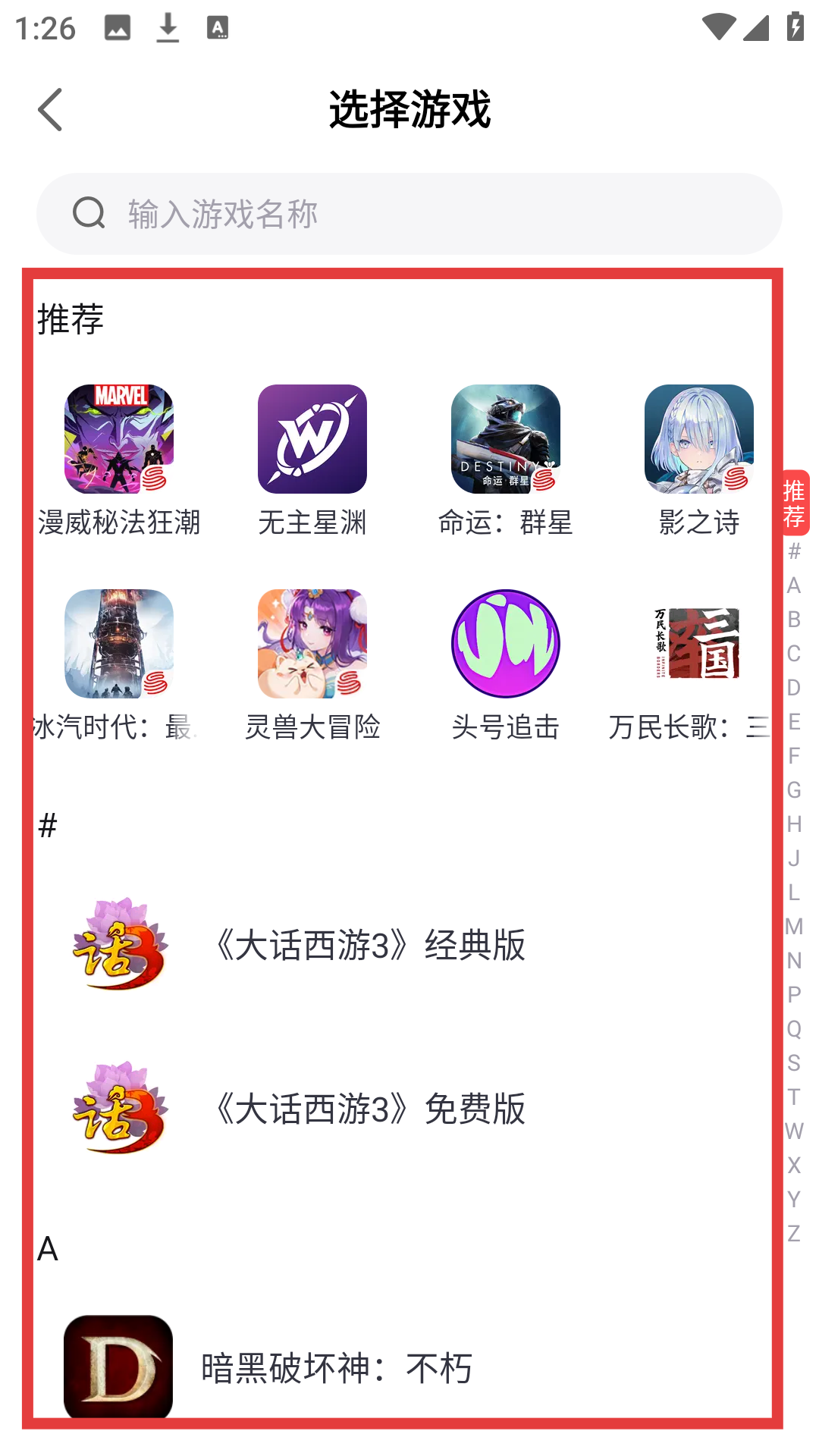Choose 无主星渊 from recommended games
Viewport: 819px width, 1456px height.
(x=312, y=460)
